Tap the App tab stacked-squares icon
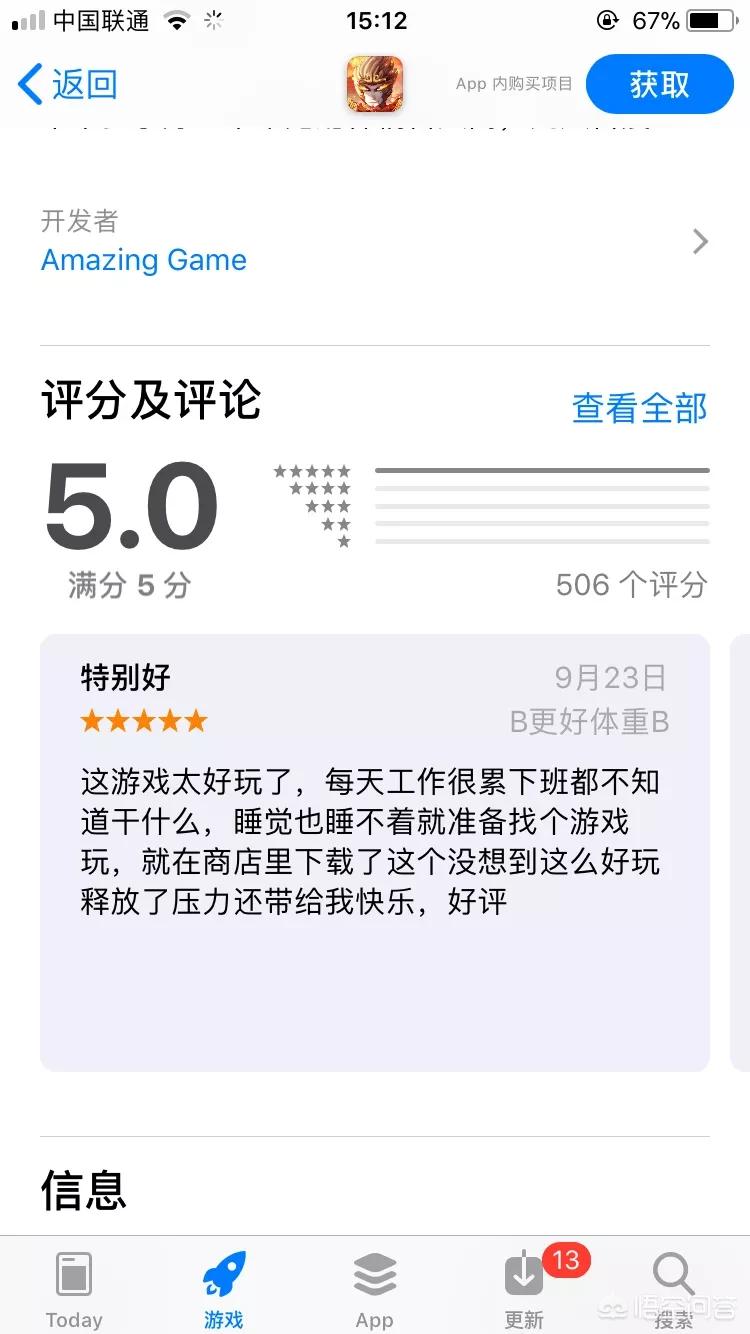 [374, 1276]
